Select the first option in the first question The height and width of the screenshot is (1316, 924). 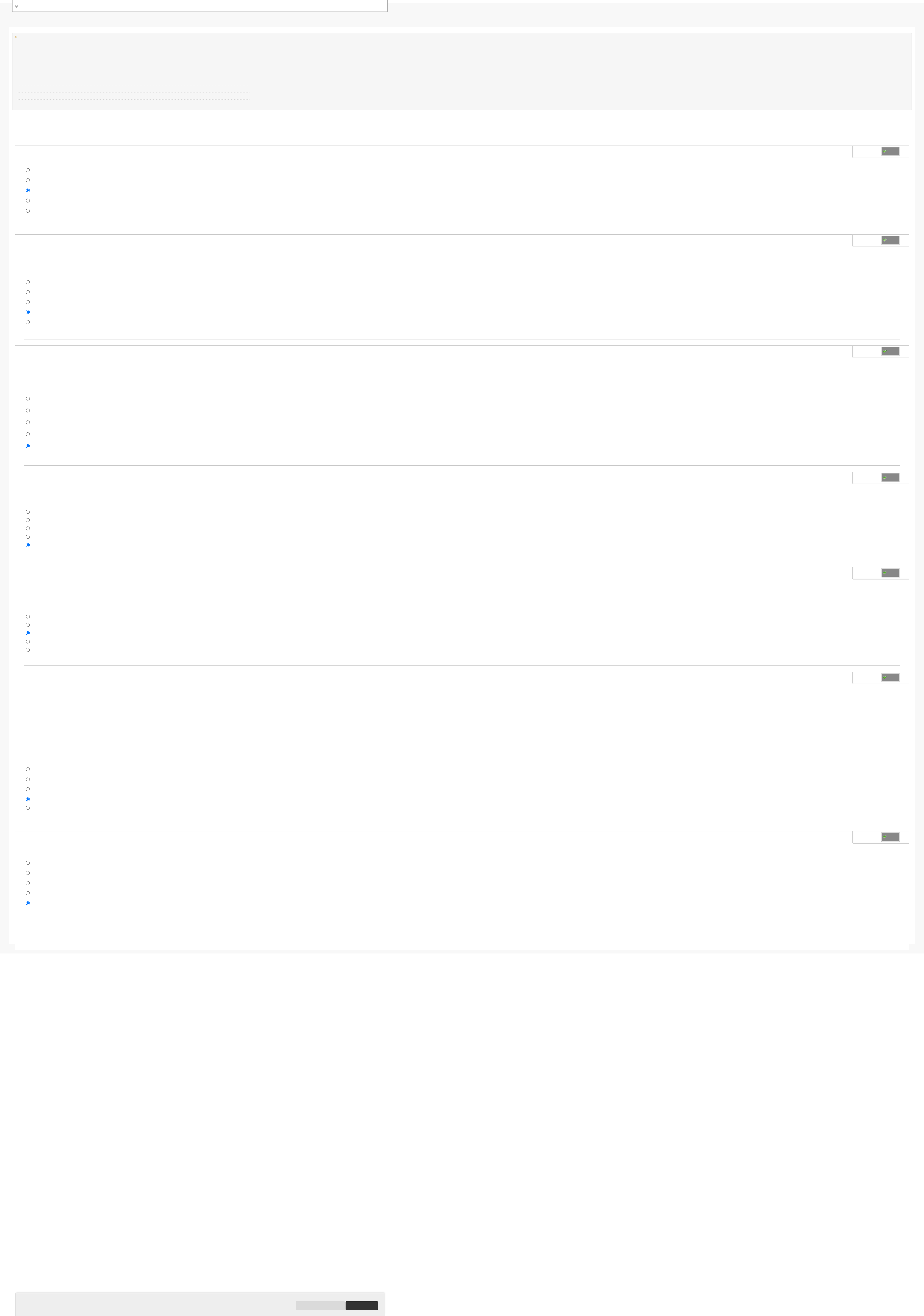coord(28,170)
